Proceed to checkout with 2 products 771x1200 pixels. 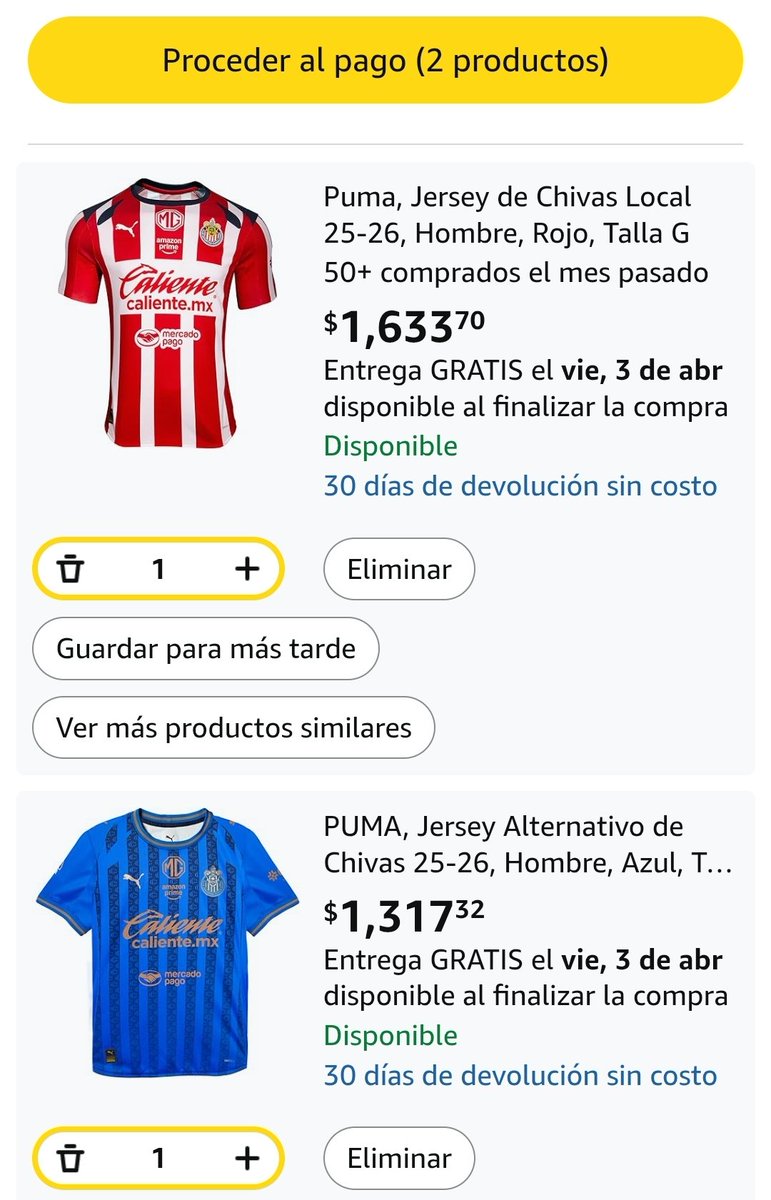click(385, 61)
